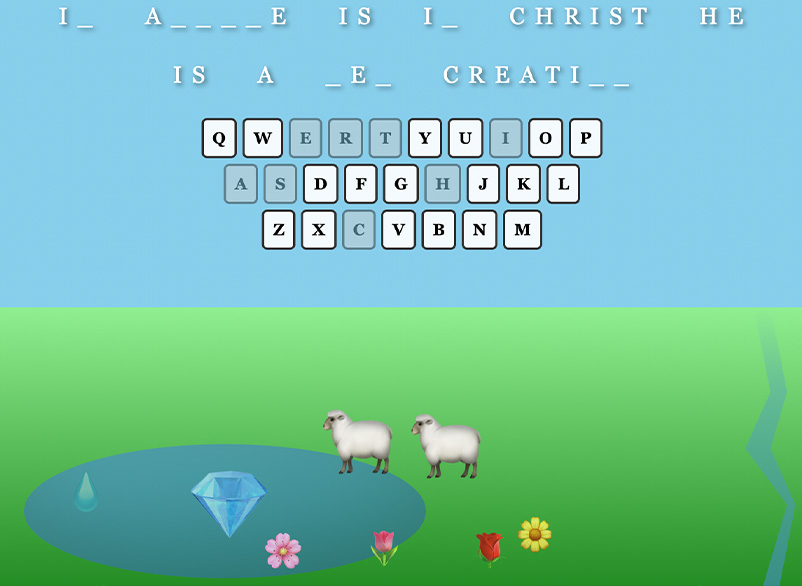Guess the letter N on the keyboard
Image resolution: width=802 pixels, height=586 pixels.
pyautogui.click(x=479, y=230)
